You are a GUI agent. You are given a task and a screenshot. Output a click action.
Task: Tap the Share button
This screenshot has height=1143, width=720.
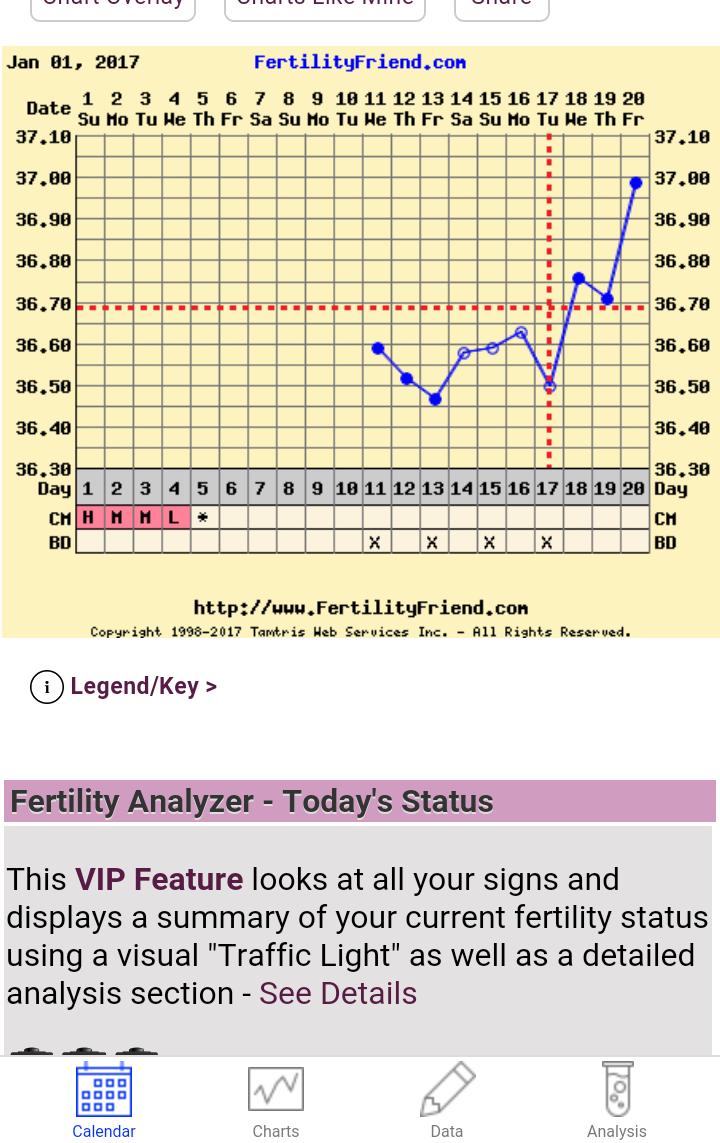click(501, 6)
